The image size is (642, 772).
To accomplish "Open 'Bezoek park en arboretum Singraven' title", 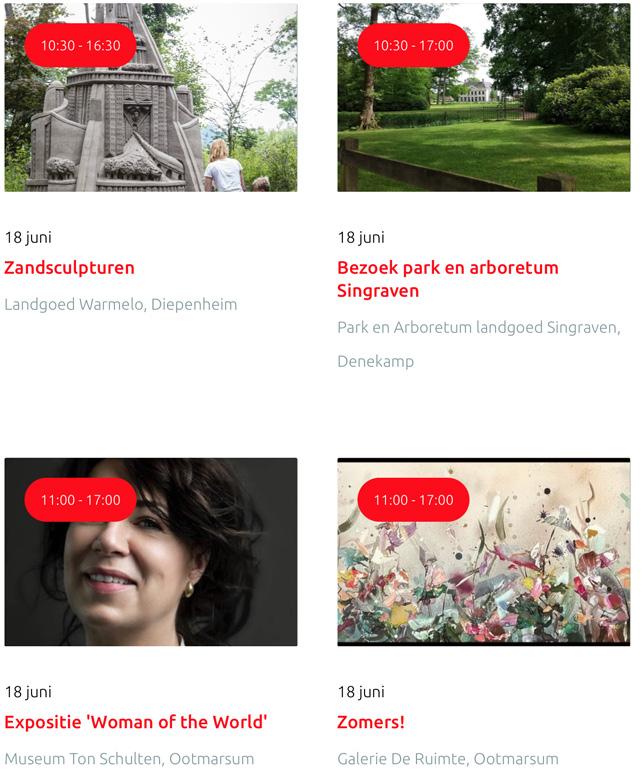I will pyautogui.click(x=447, y=279).
